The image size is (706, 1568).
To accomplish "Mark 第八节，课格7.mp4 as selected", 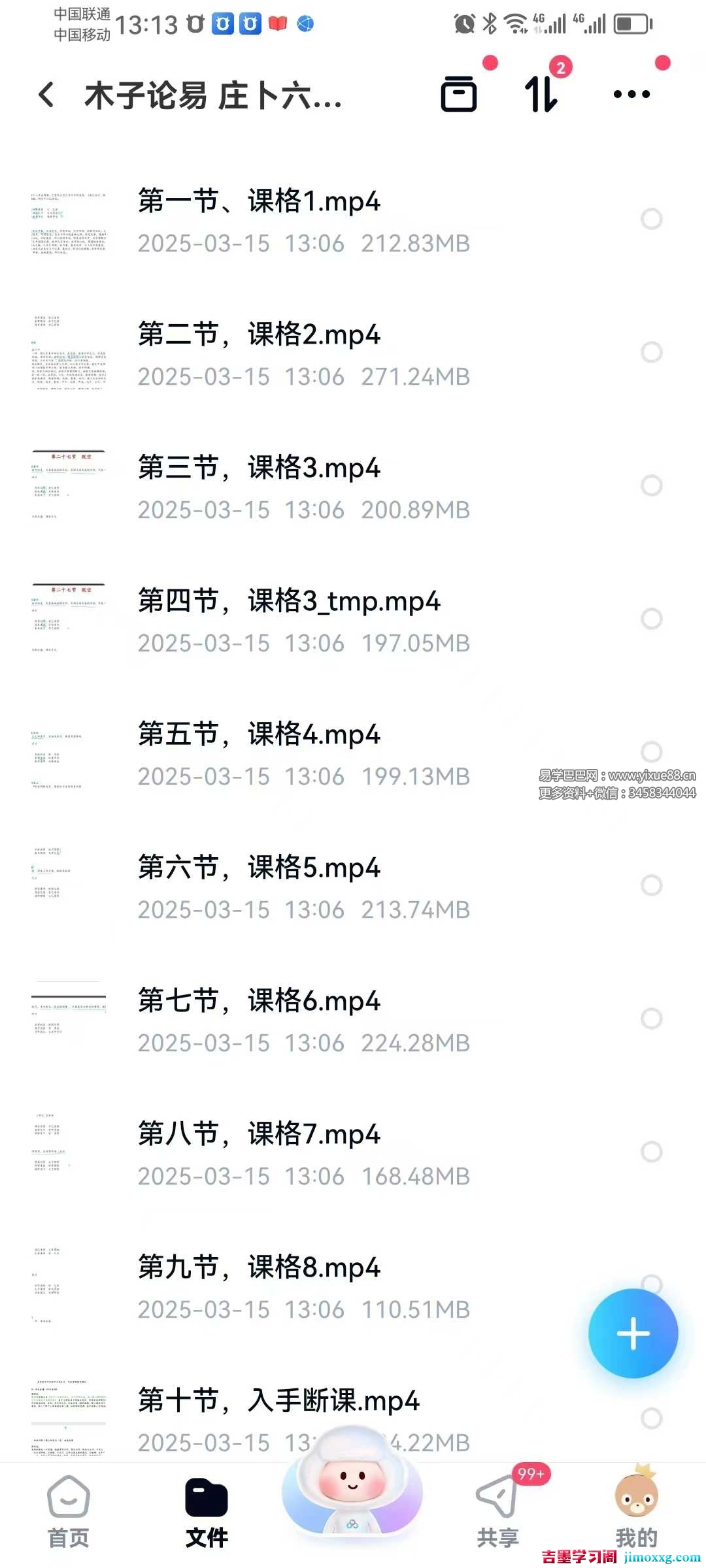I will 651,1152.
